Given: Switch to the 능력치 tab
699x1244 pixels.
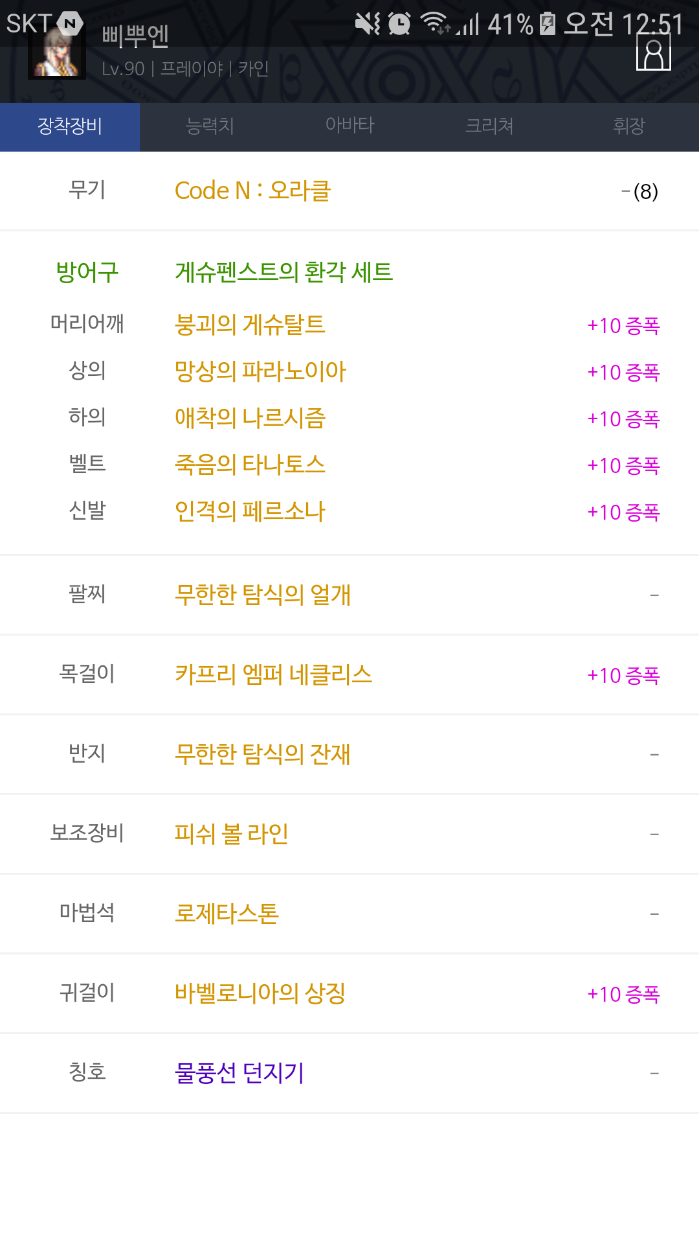Looking at the screenshot, I should [210, 126].
